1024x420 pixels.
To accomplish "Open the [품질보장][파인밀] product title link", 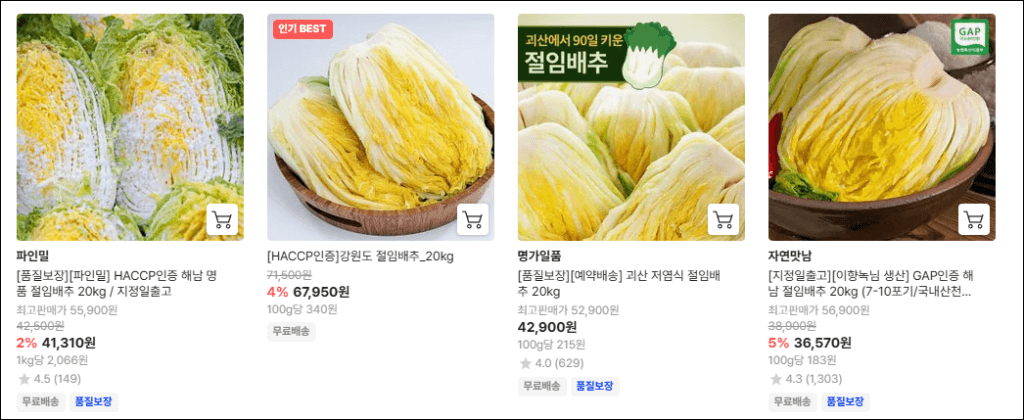I will 117,283.
